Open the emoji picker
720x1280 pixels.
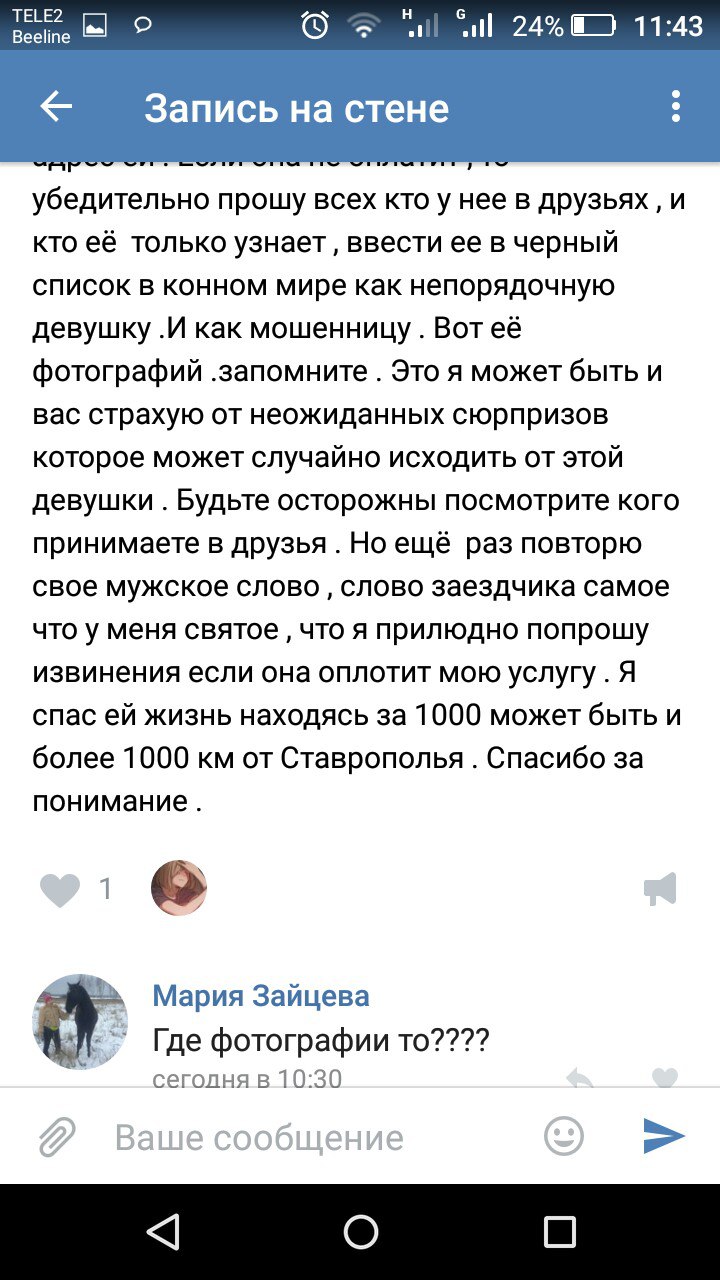point(564,1137)
